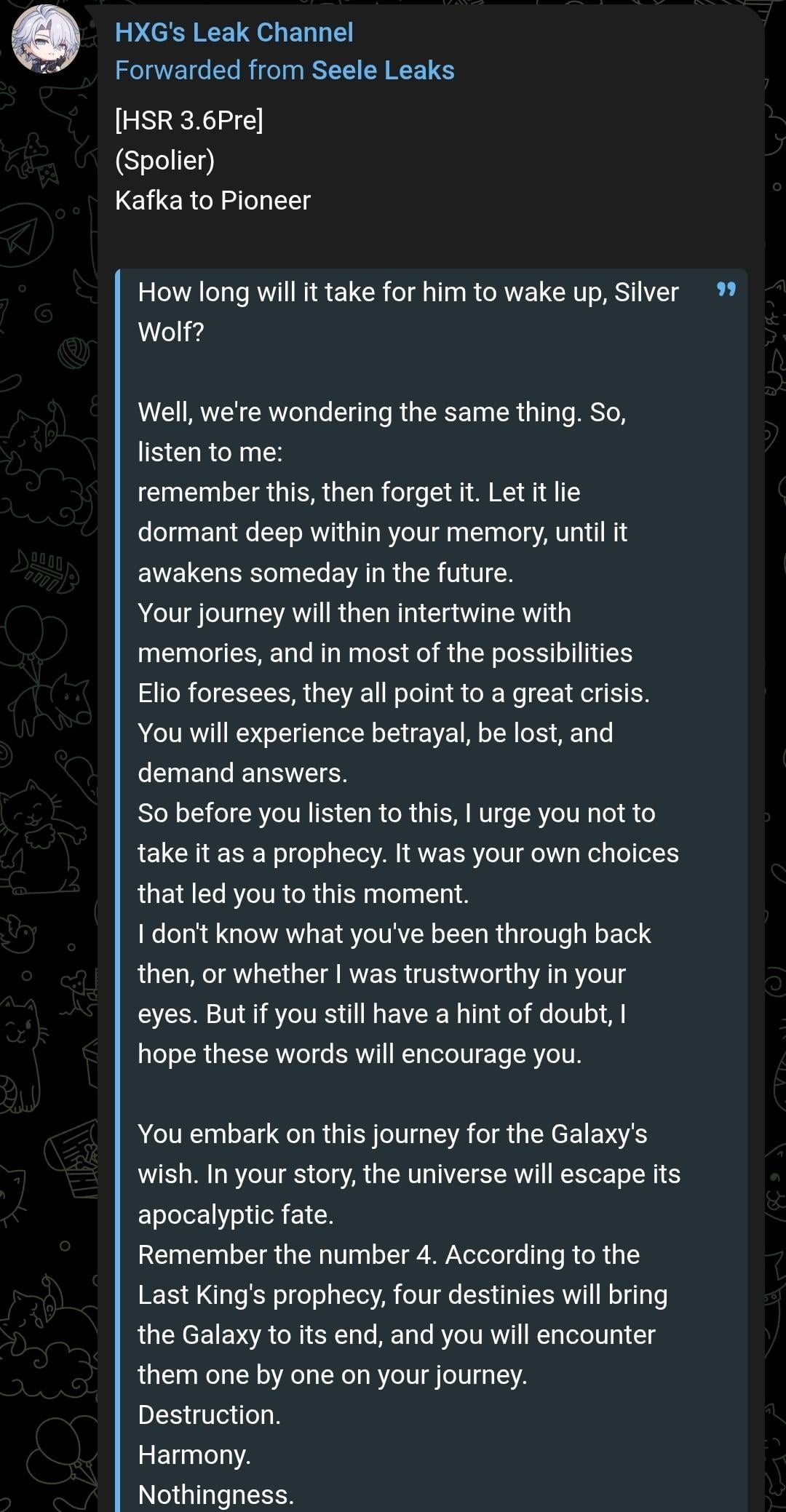Viewport: 786px width, 1512px height.
Task: Tap the quoted message block
Action: pos(431,873)
